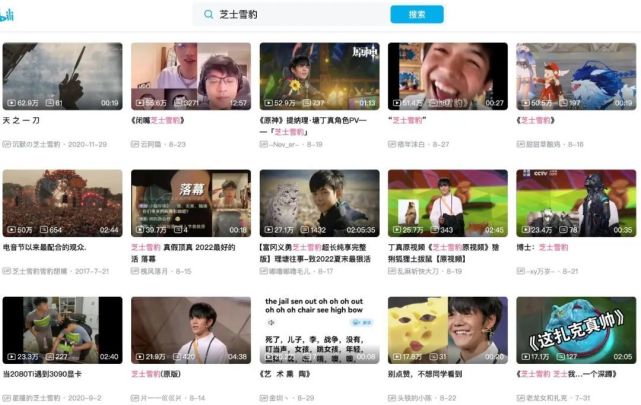Tap the search box with 芝士雪豹
641x405 pixels.
(290, 15)
